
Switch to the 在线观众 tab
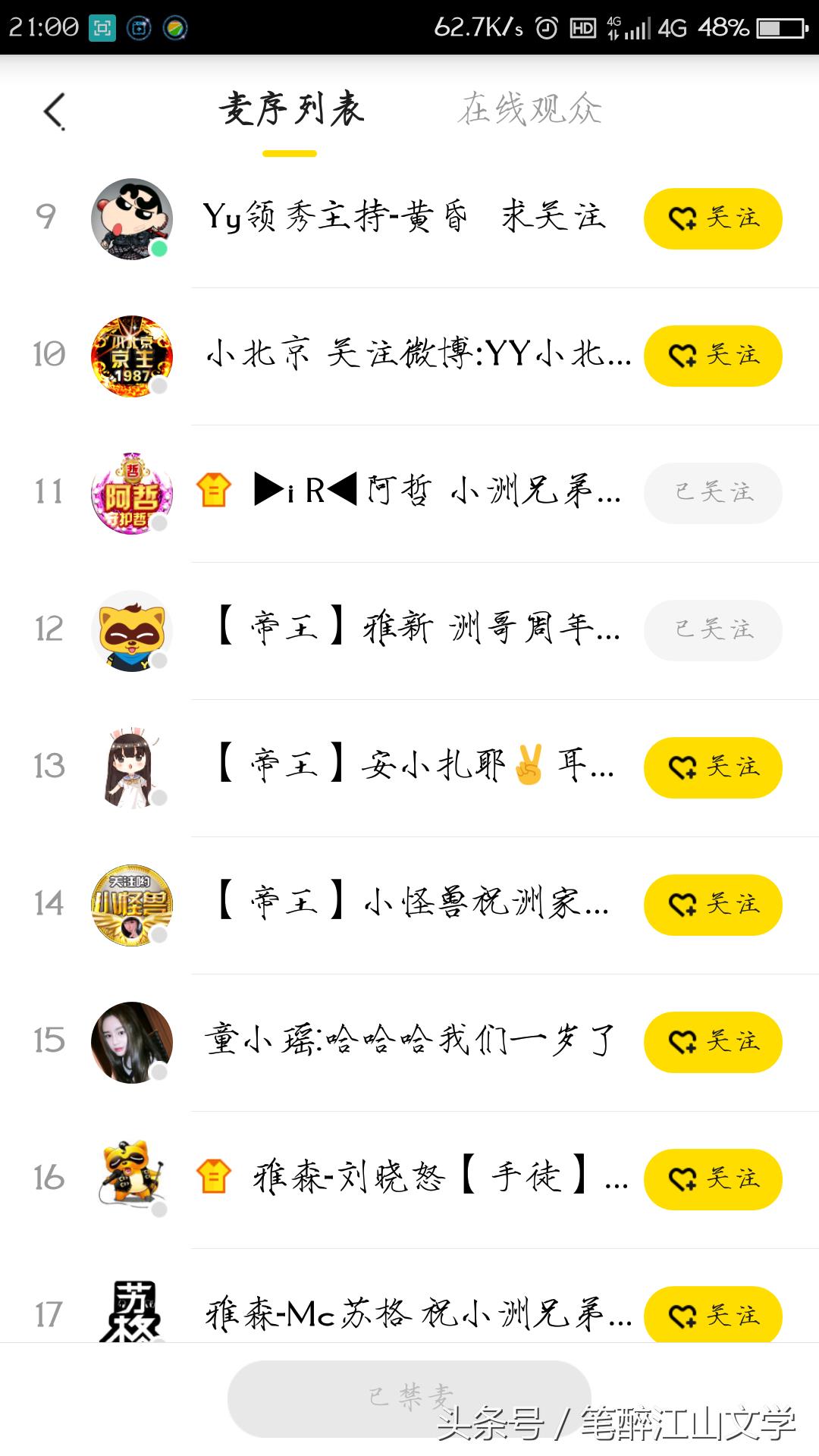coord(529,109)
